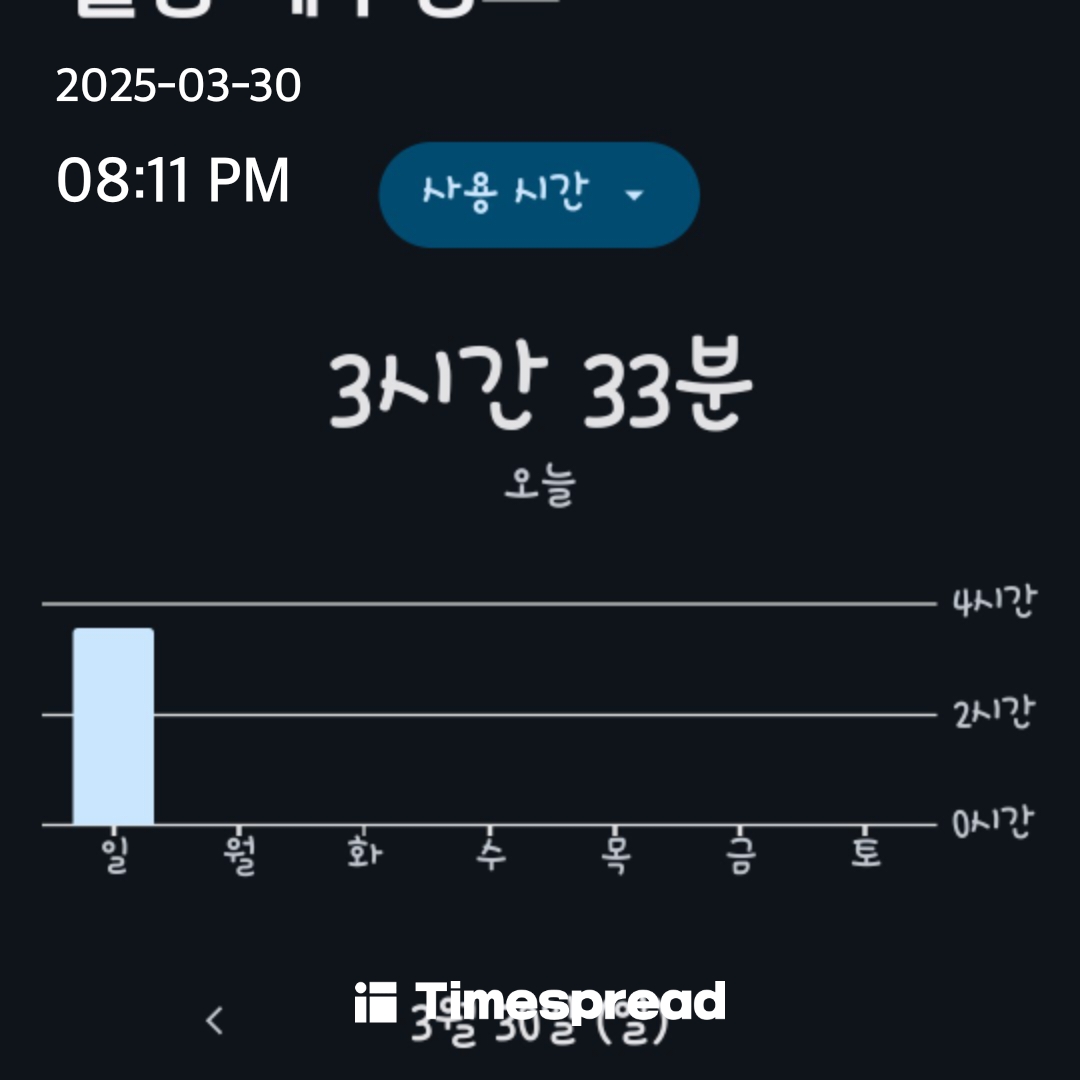Go to the previous day with the left chevron
This screenshot has height=1080, width=1080.
[214, 1021]
